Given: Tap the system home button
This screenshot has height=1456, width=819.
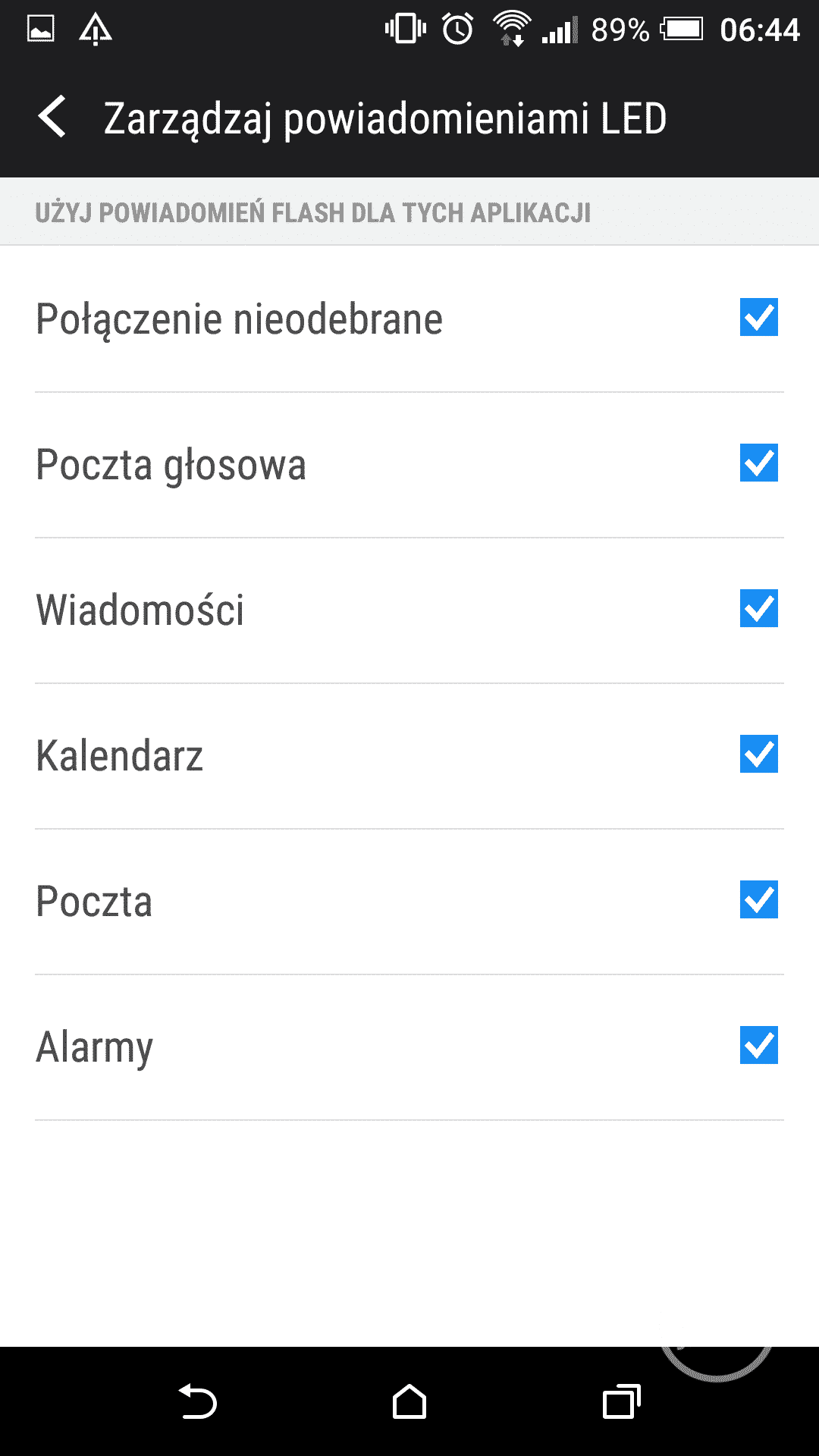Looking at the screenshot, I should pyautogui.click(x=409, y=1401).
